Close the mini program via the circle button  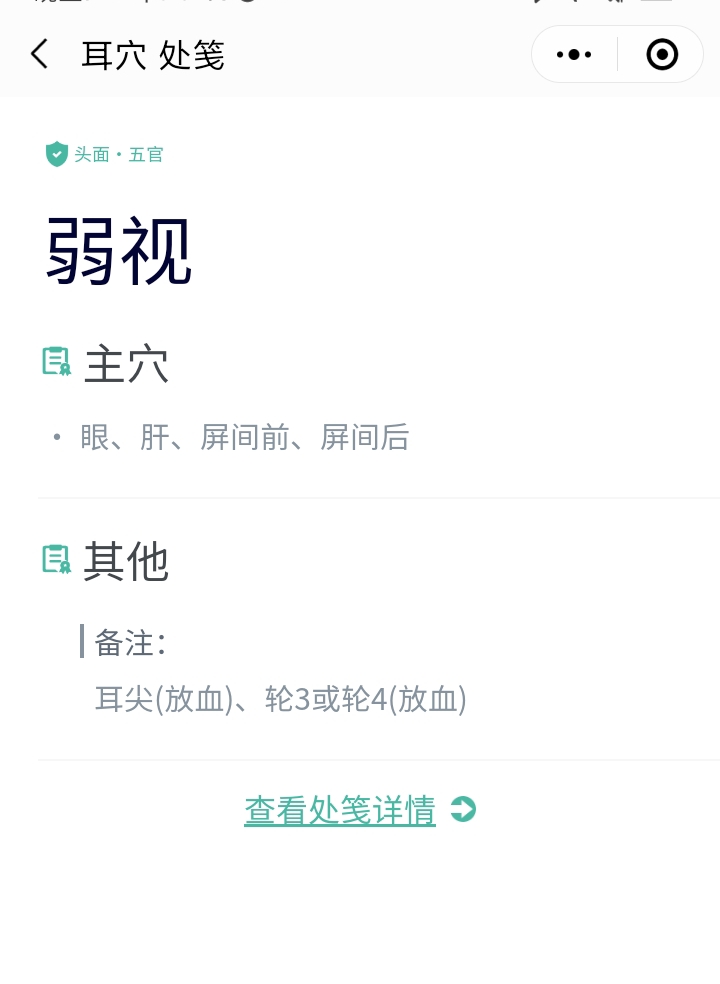(x=662, y=54)
